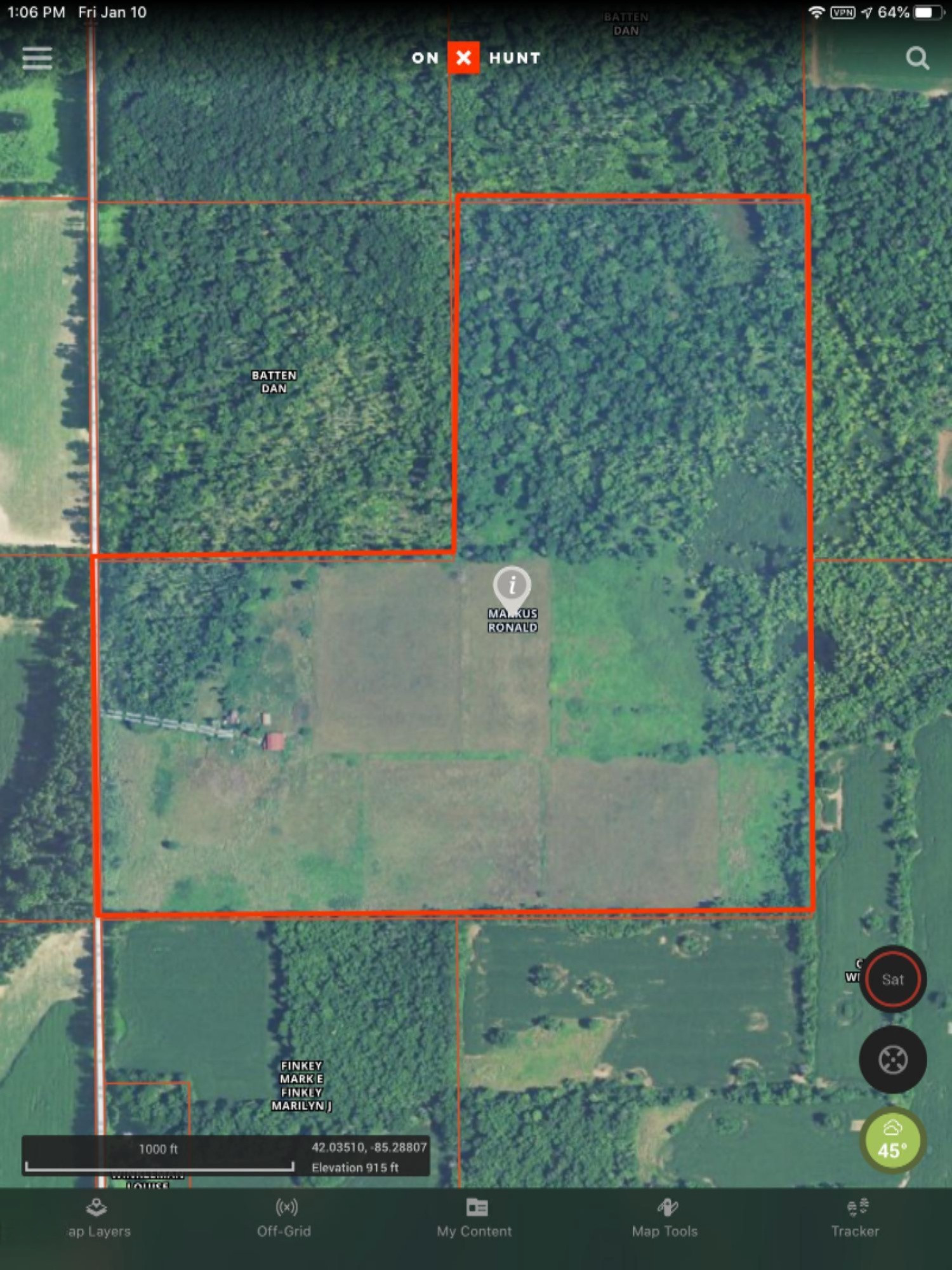The width and height of the screenshot is (952, 1270).
Task: Open the map search
Action: [917, 58]
